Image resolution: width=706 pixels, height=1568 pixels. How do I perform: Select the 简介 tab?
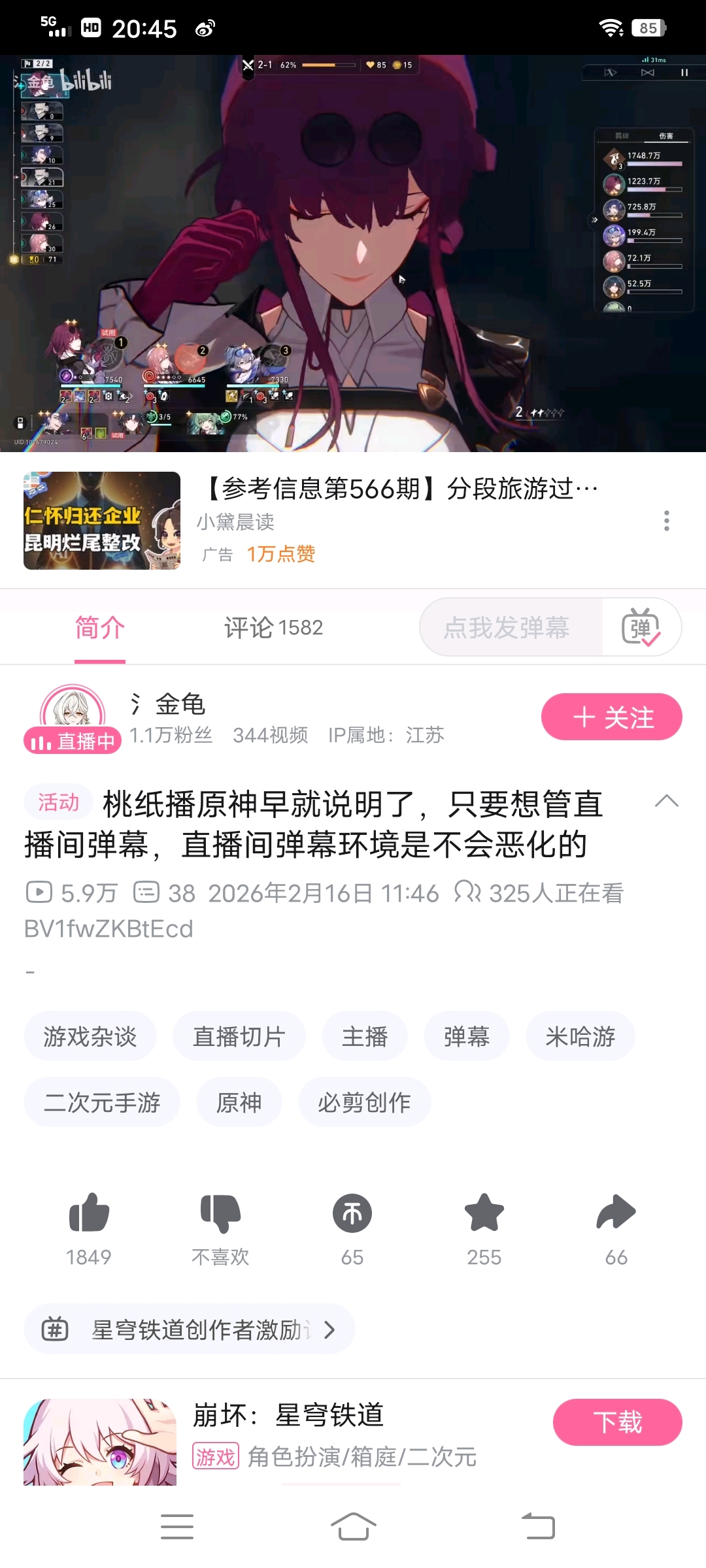coord(99,628)
